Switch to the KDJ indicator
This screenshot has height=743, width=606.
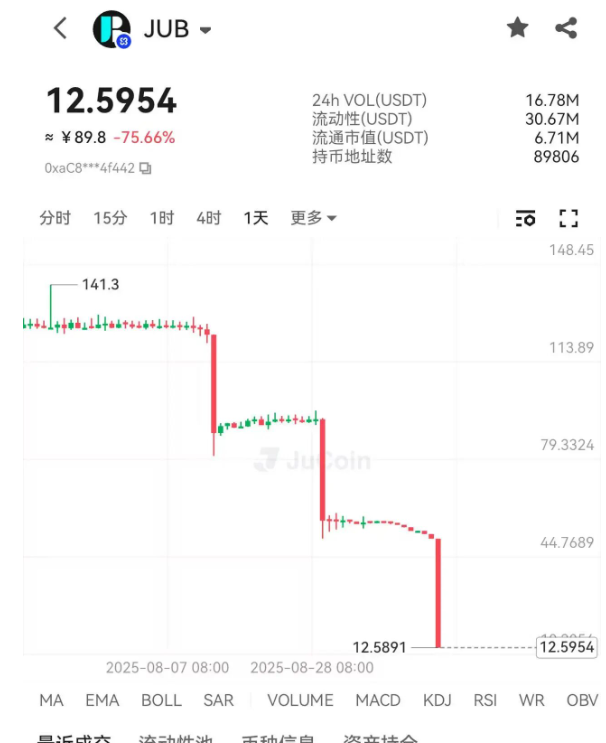coord(437,700)
